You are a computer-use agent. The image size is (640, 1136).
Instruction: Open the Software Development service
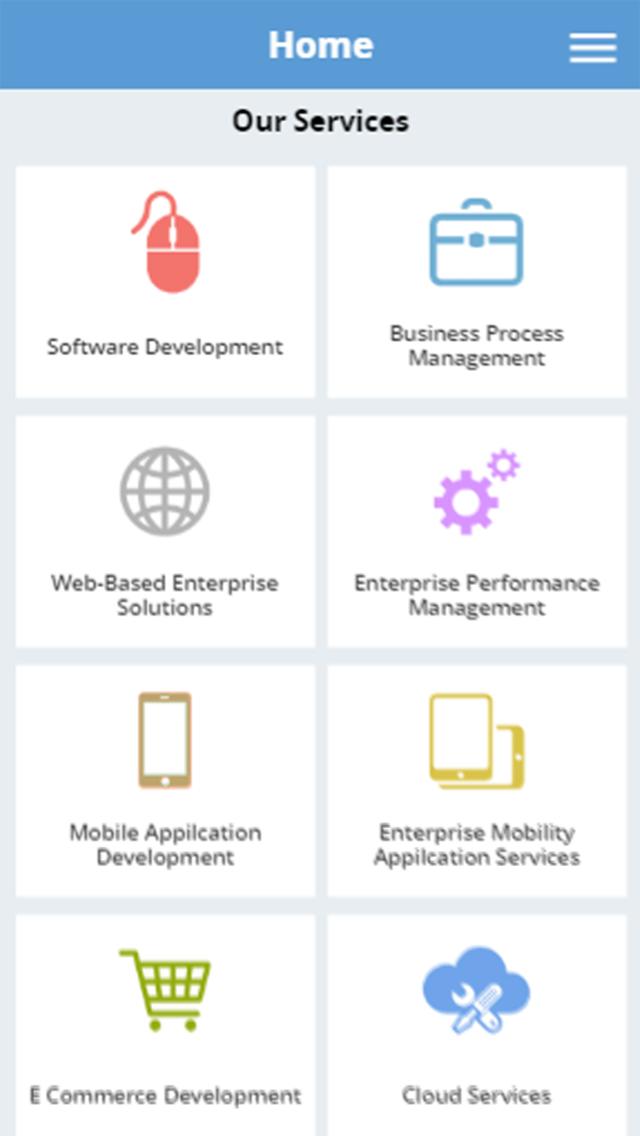165,282
